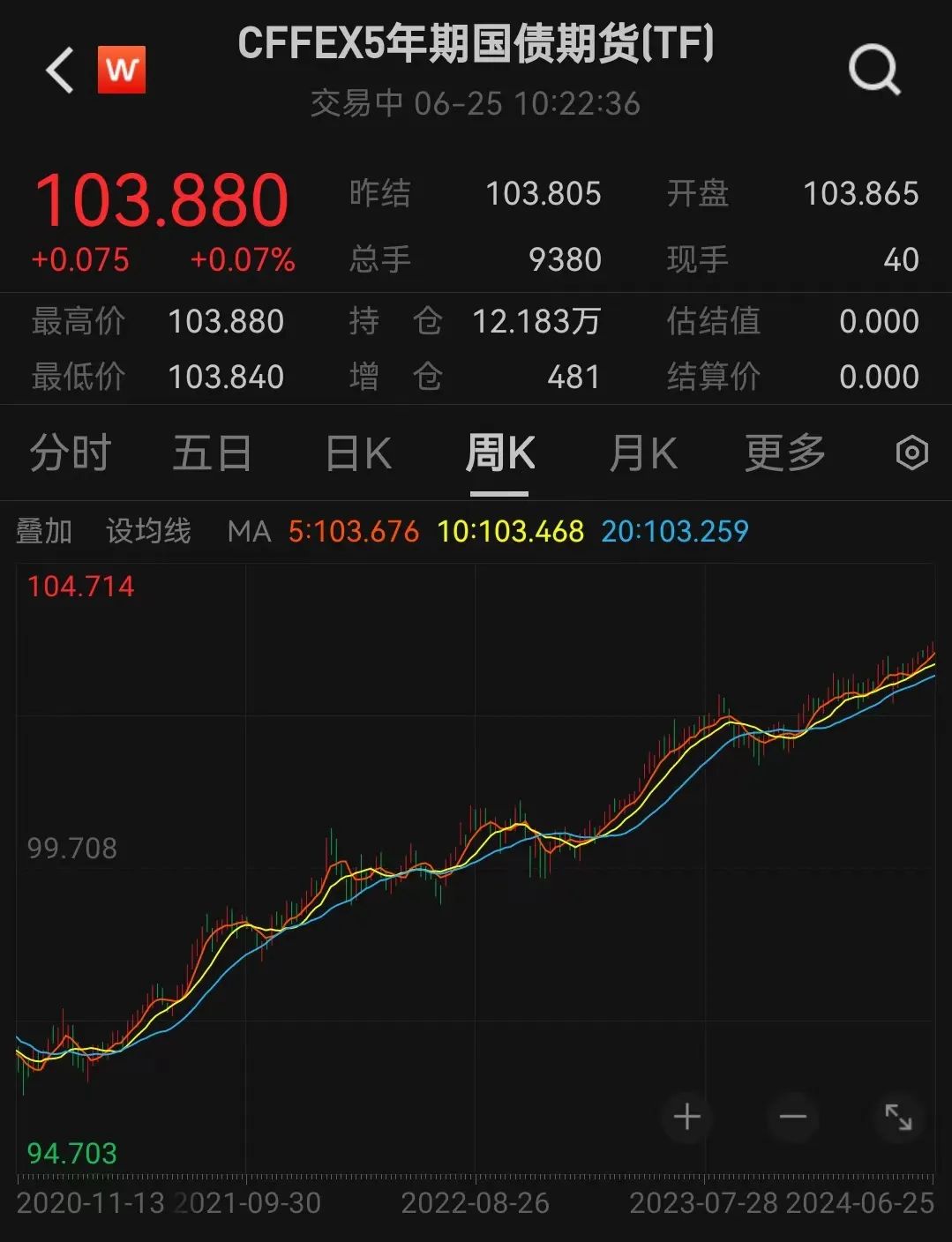Open the search magnifier icon
952x1242 pixels.
(873, 70)
